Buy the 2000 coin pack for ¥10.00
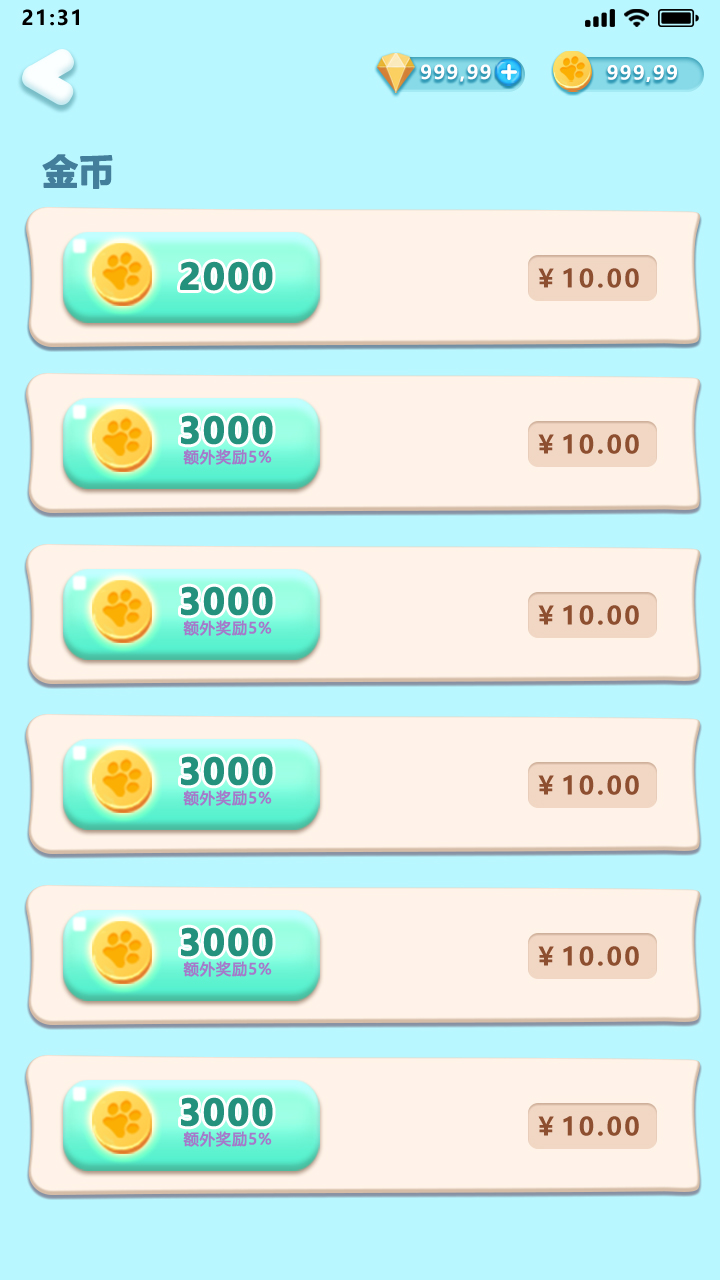720x1280 pixels. pyautogui.click(x=592, y=278)
